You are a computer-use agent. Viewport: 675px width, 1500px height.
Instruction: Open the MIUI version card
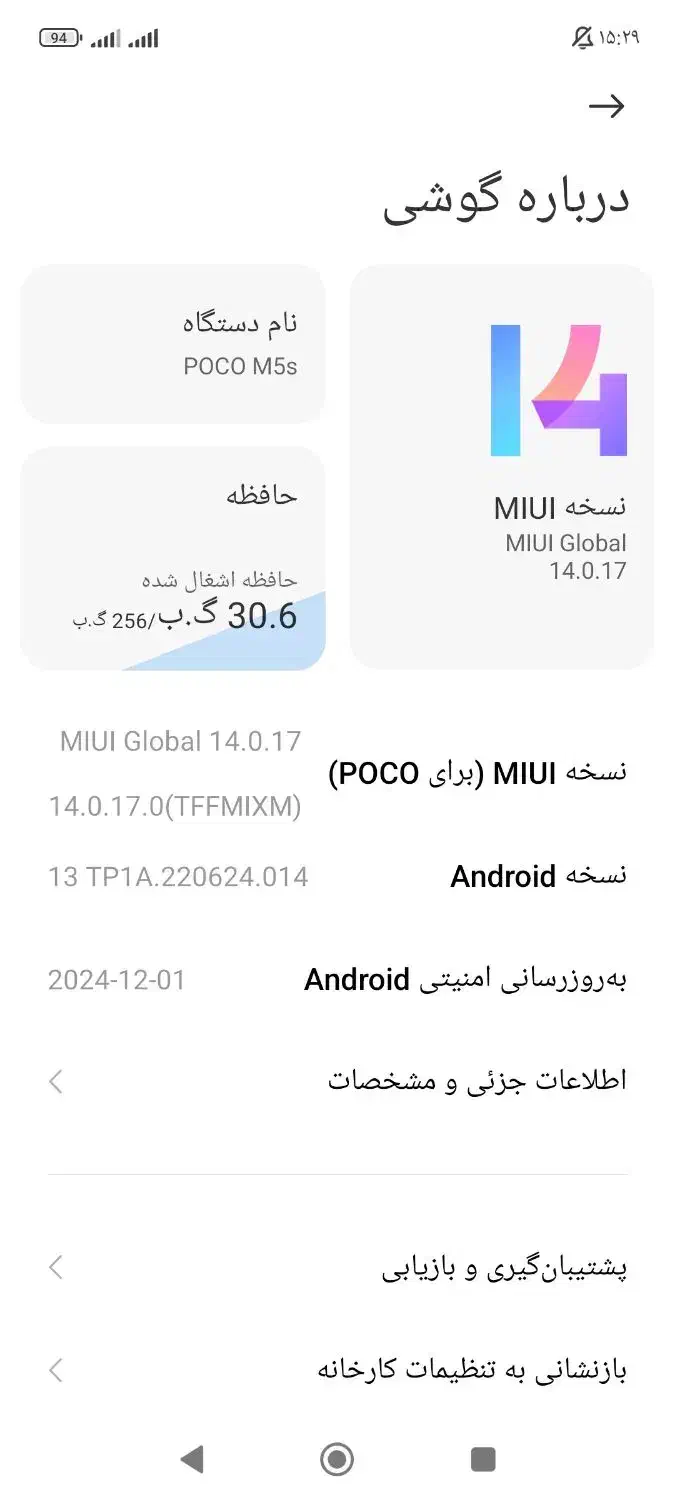tap(502, 466)
